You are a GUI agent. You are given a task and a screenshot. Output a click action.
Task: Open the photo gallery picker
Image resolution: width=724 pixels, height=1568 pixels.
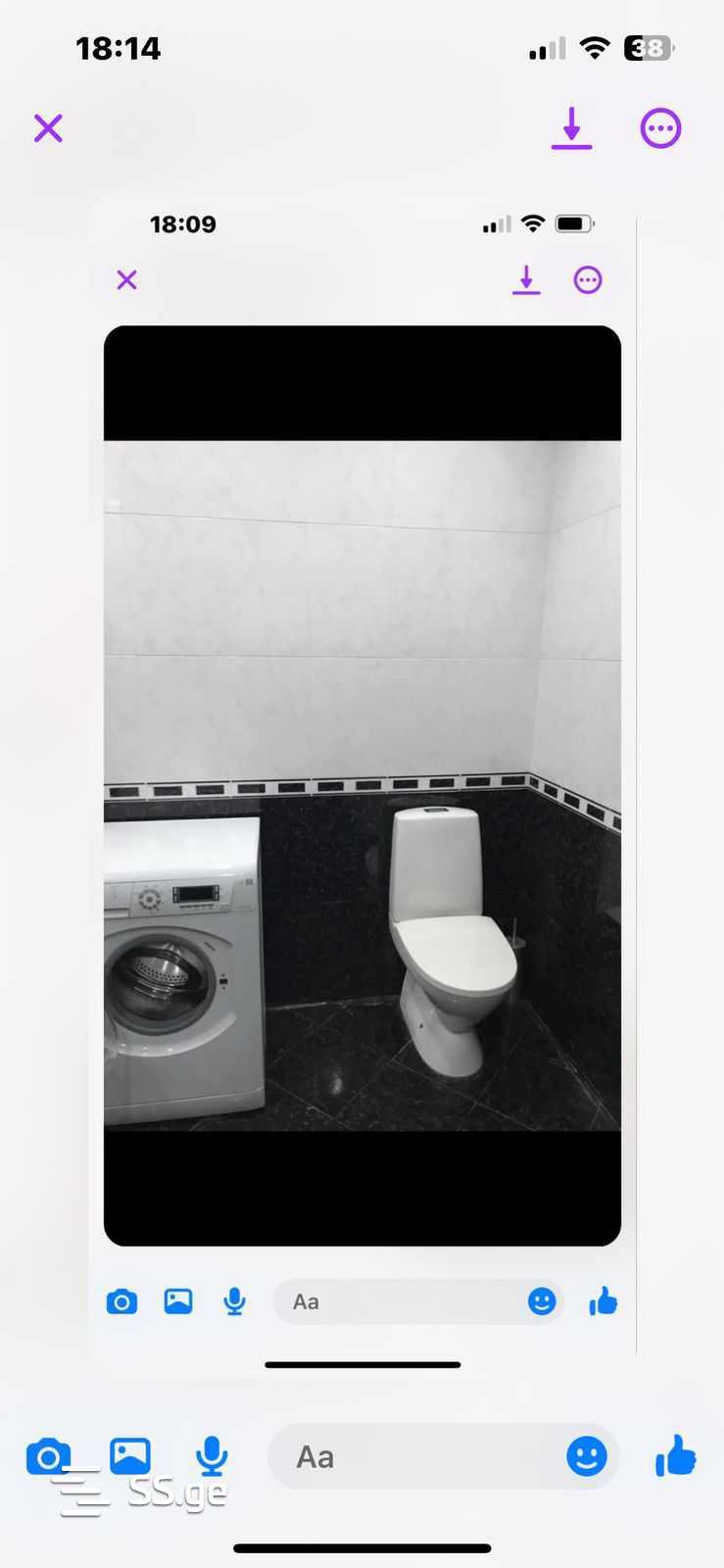(x=129, y=1455)
